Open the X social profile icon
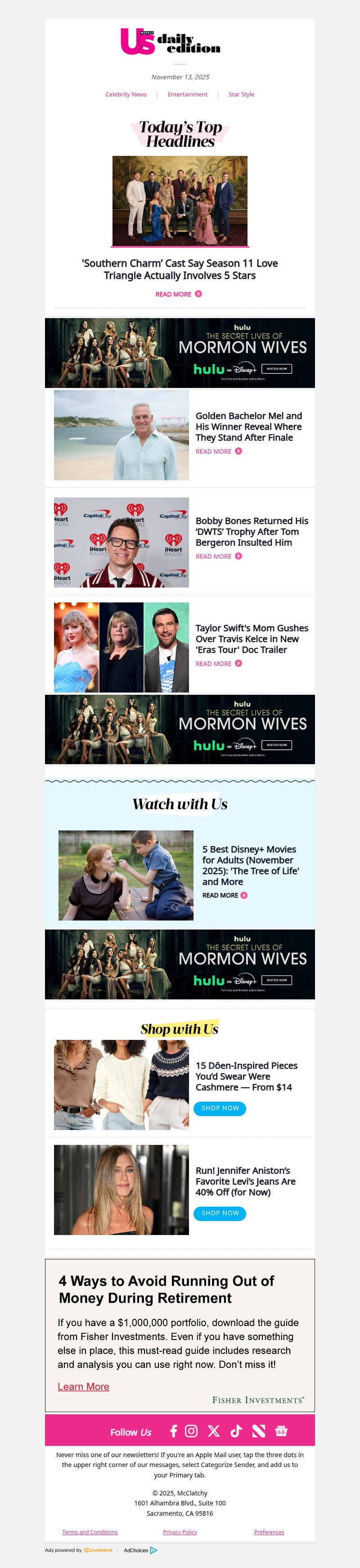360x1568 pixels. coord(213,1431)
